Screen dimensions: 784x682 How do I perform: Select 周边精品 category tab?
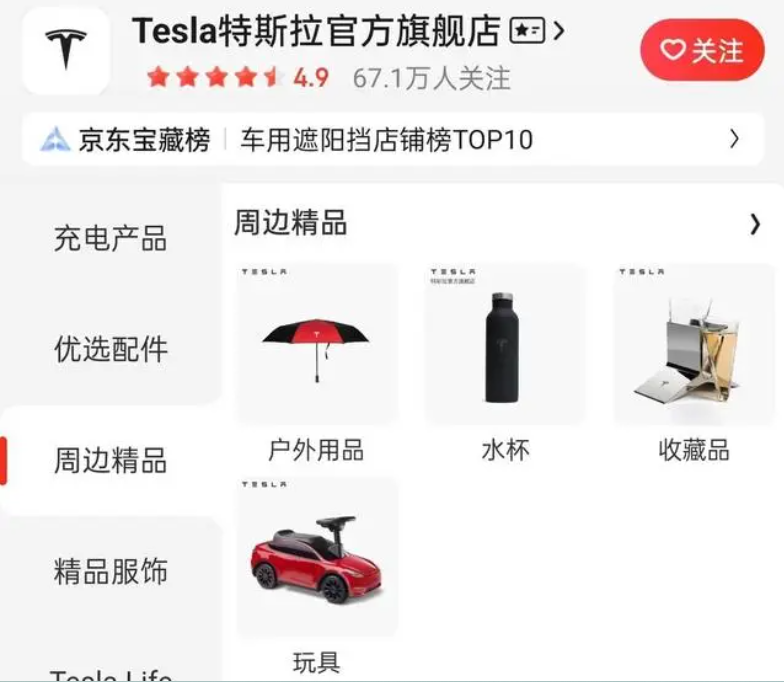[x=110, y=461]
